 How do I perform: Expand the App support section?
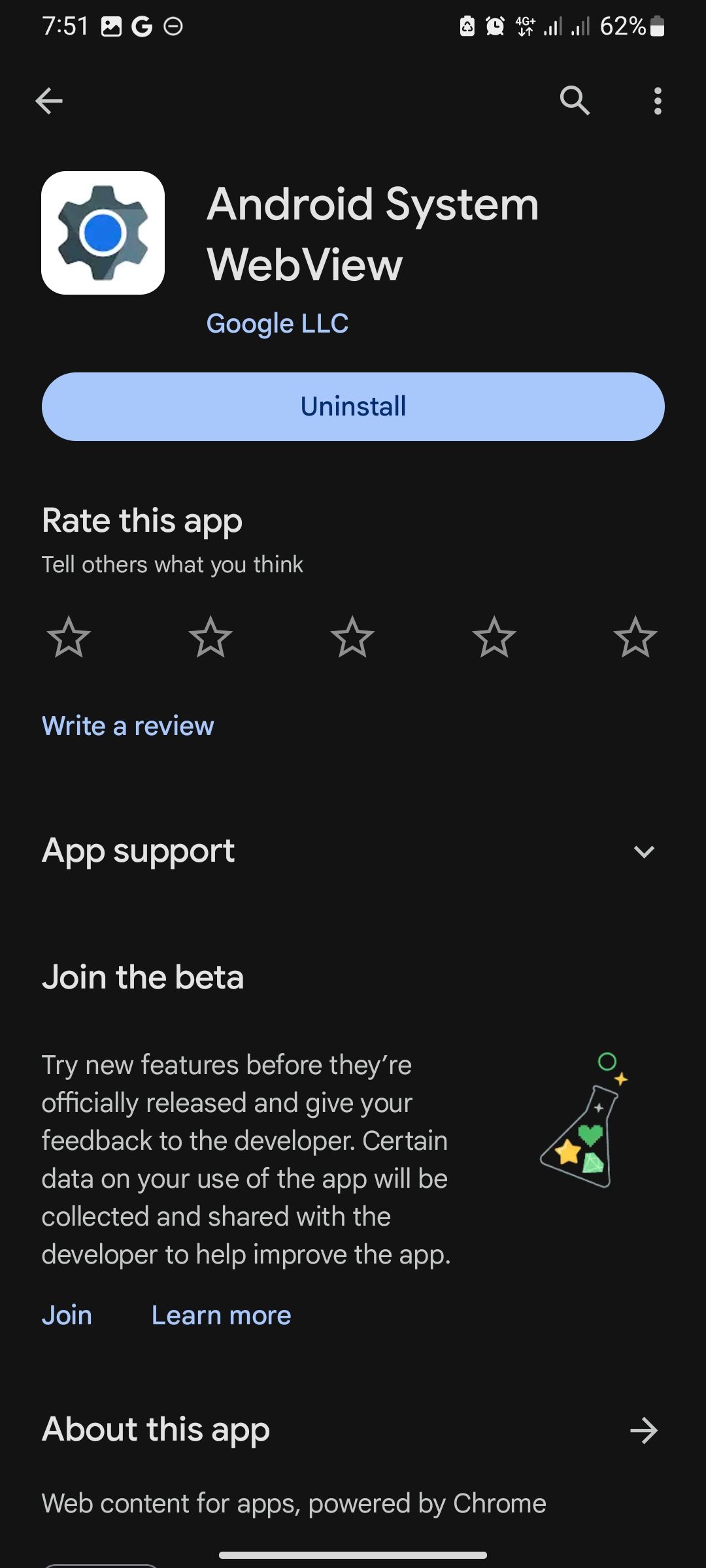point(644,851)
